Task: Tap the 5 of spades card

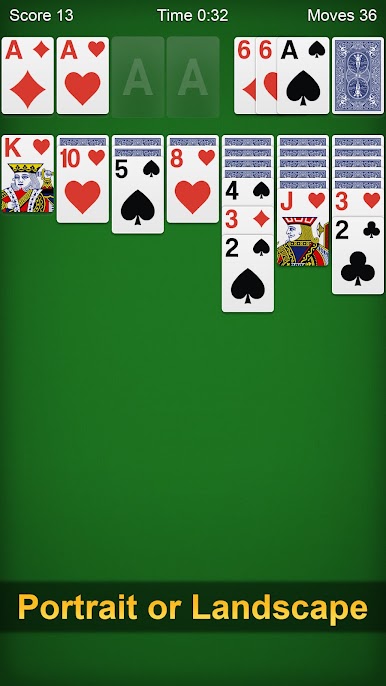Action: (x=138, y=195)
